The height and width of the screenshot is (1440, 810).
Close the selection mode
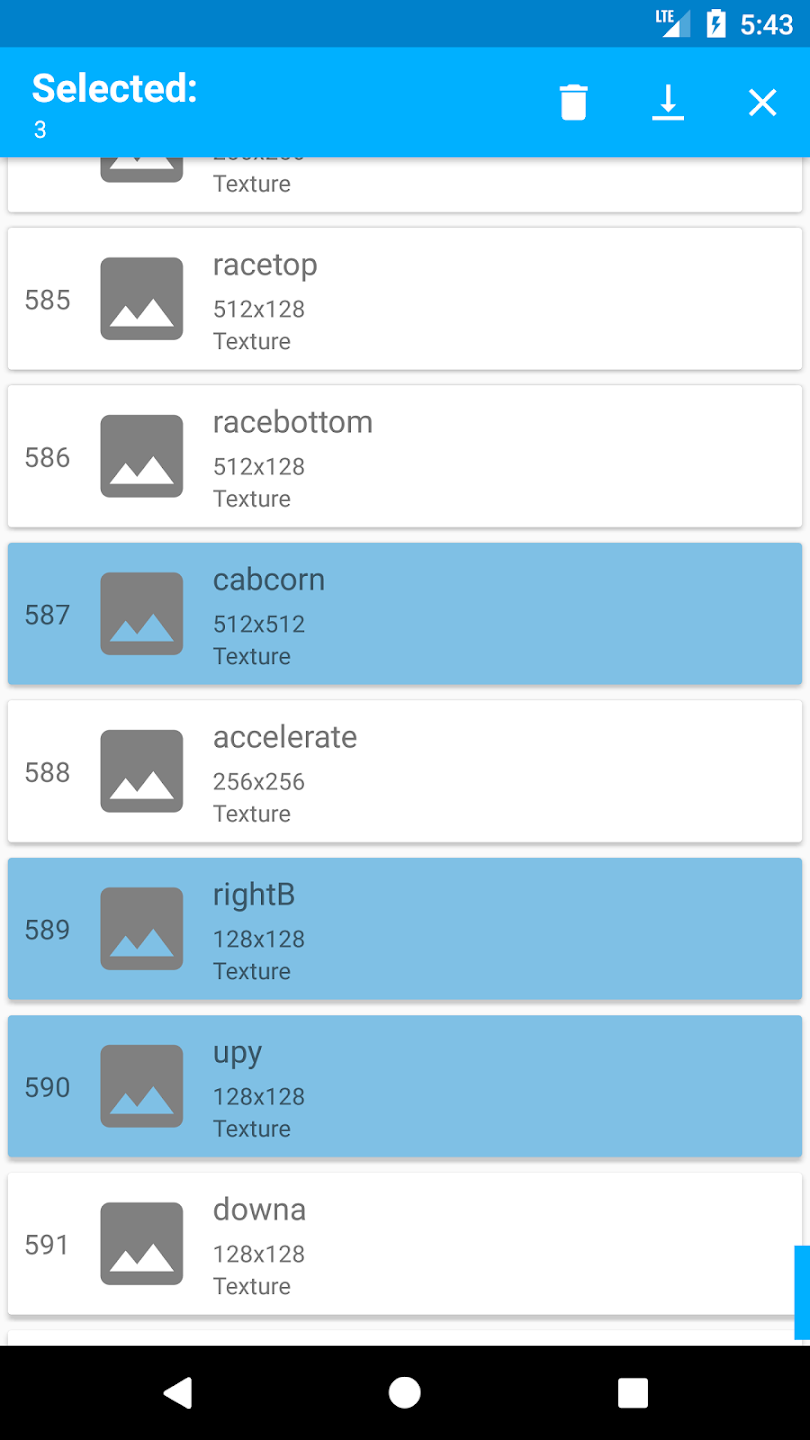pyautogui.click(x=762, y=102)
